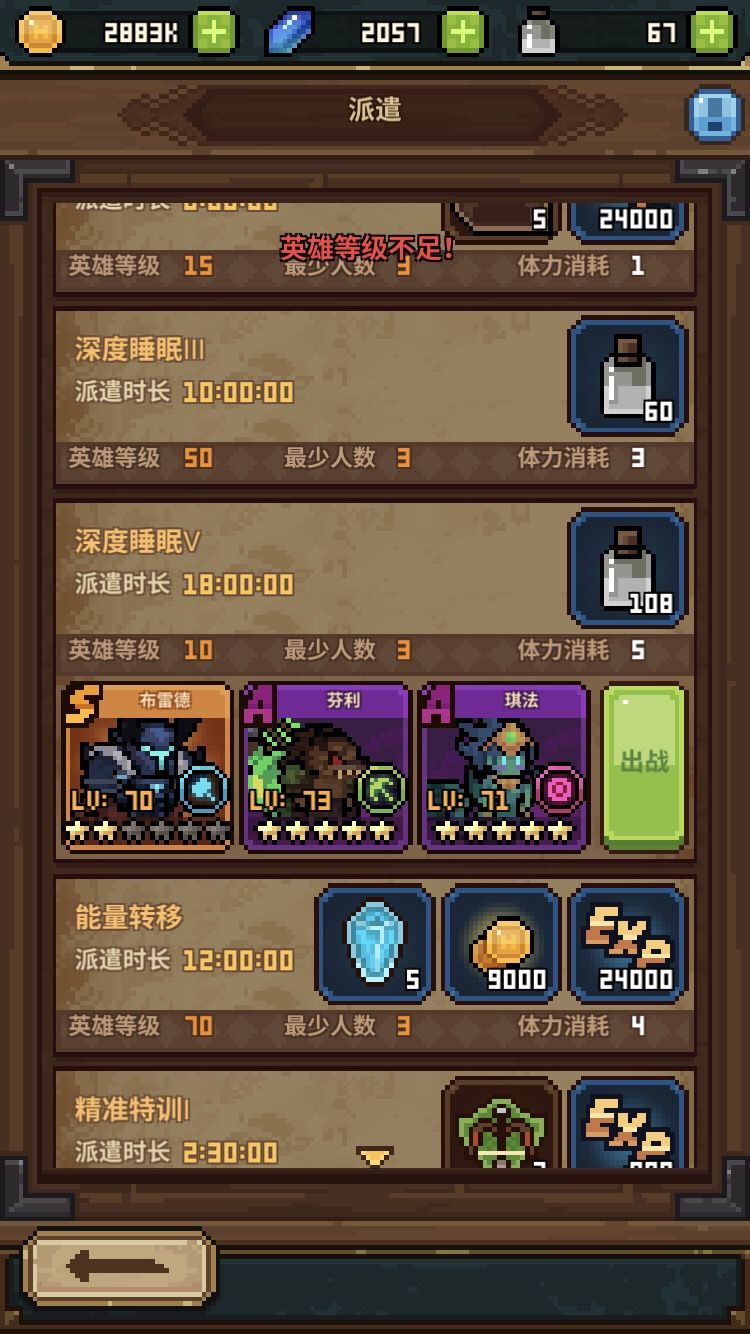Open the blue icon beside the 派遣 title
Image resolution: width=750 pixels, height=1334 pixels.
[x=714, y=113]
